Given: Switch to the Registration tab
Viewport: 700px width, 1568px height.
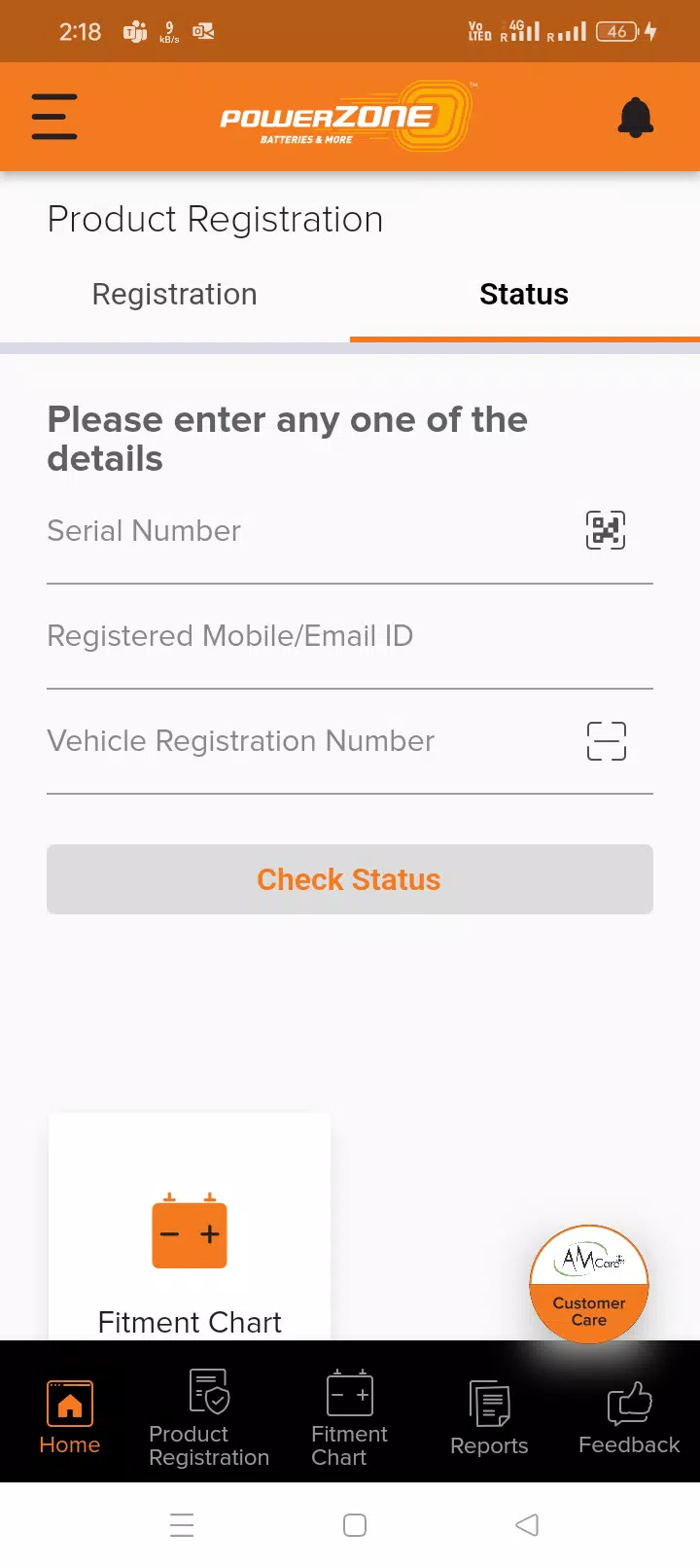Looking at the screenshot, I should point(175,295).
